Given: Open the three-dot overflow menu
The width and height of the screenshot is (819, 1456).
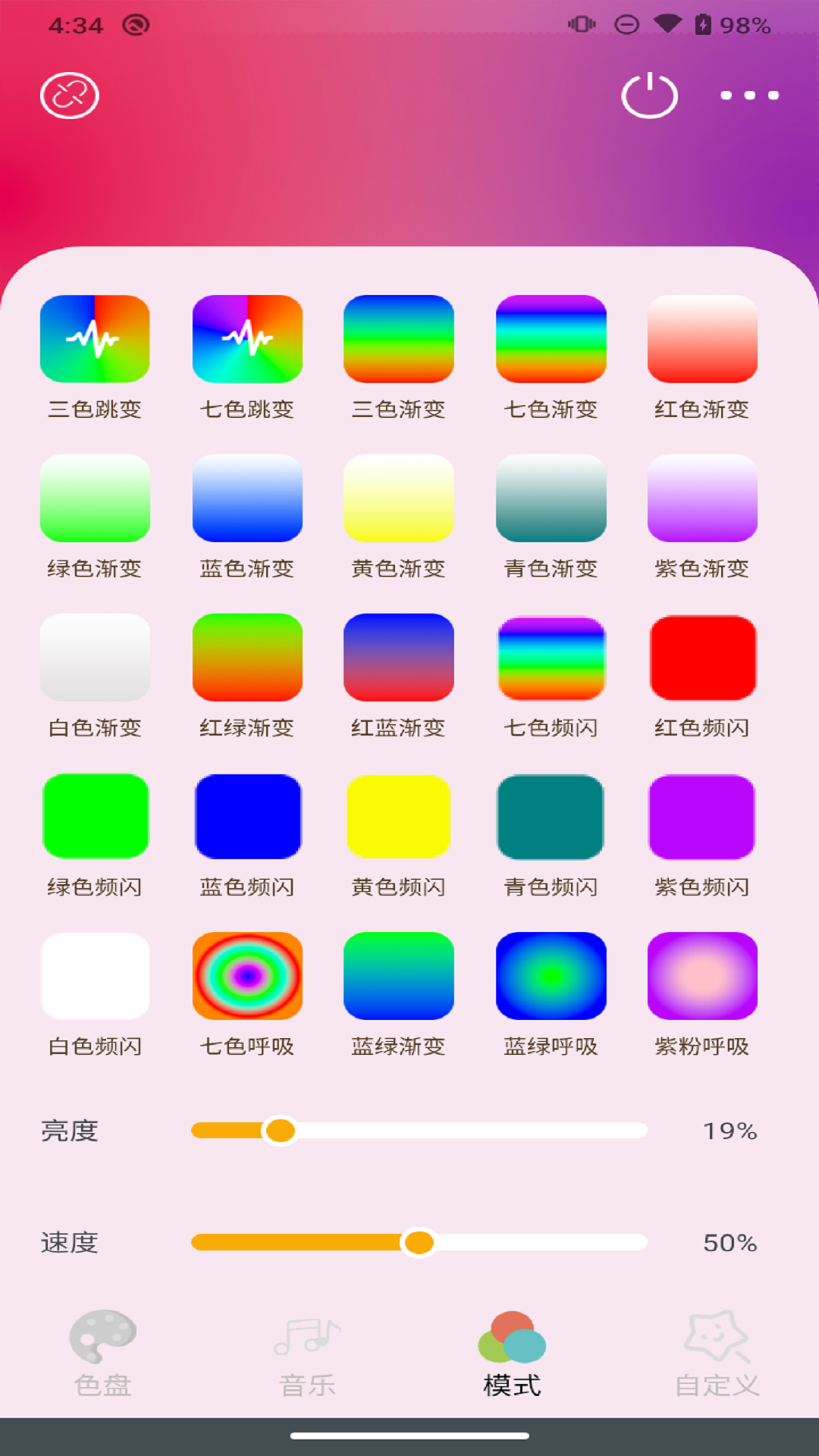Looking at the screenshot, I should (x=747, y=96).
